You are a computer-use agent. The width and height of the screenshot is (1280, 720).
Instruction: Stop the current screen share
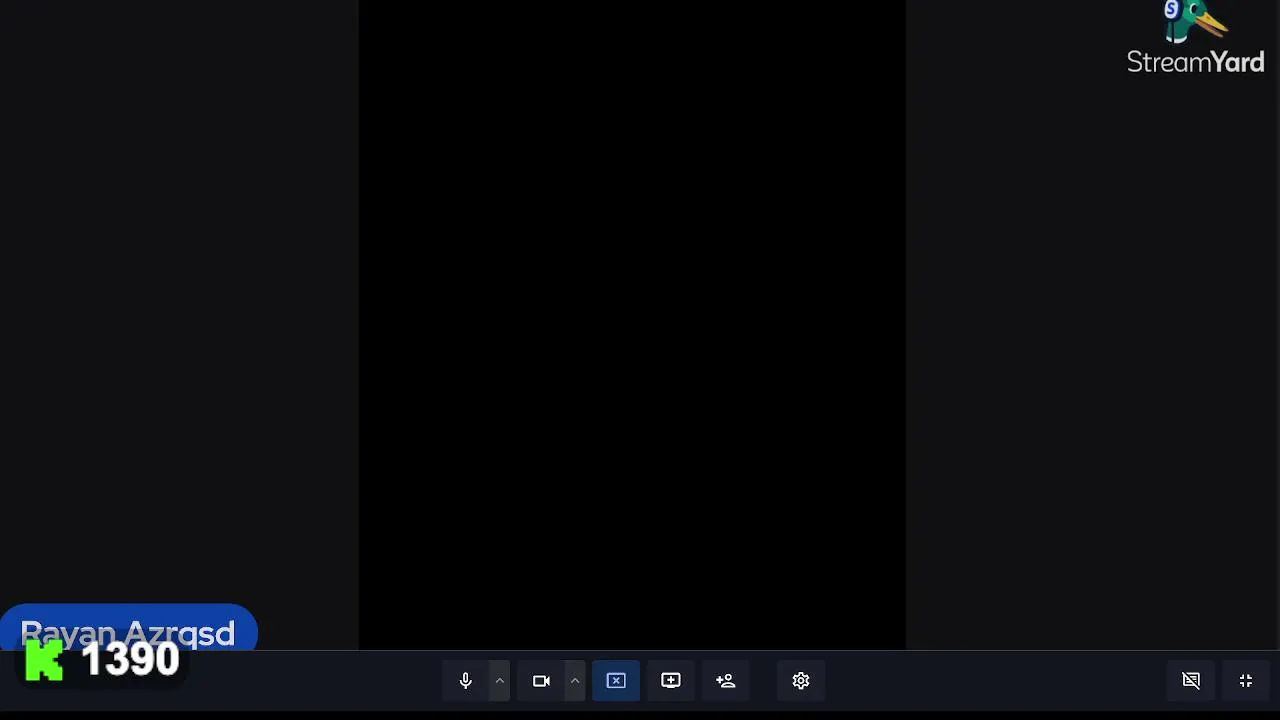[616, 681]
